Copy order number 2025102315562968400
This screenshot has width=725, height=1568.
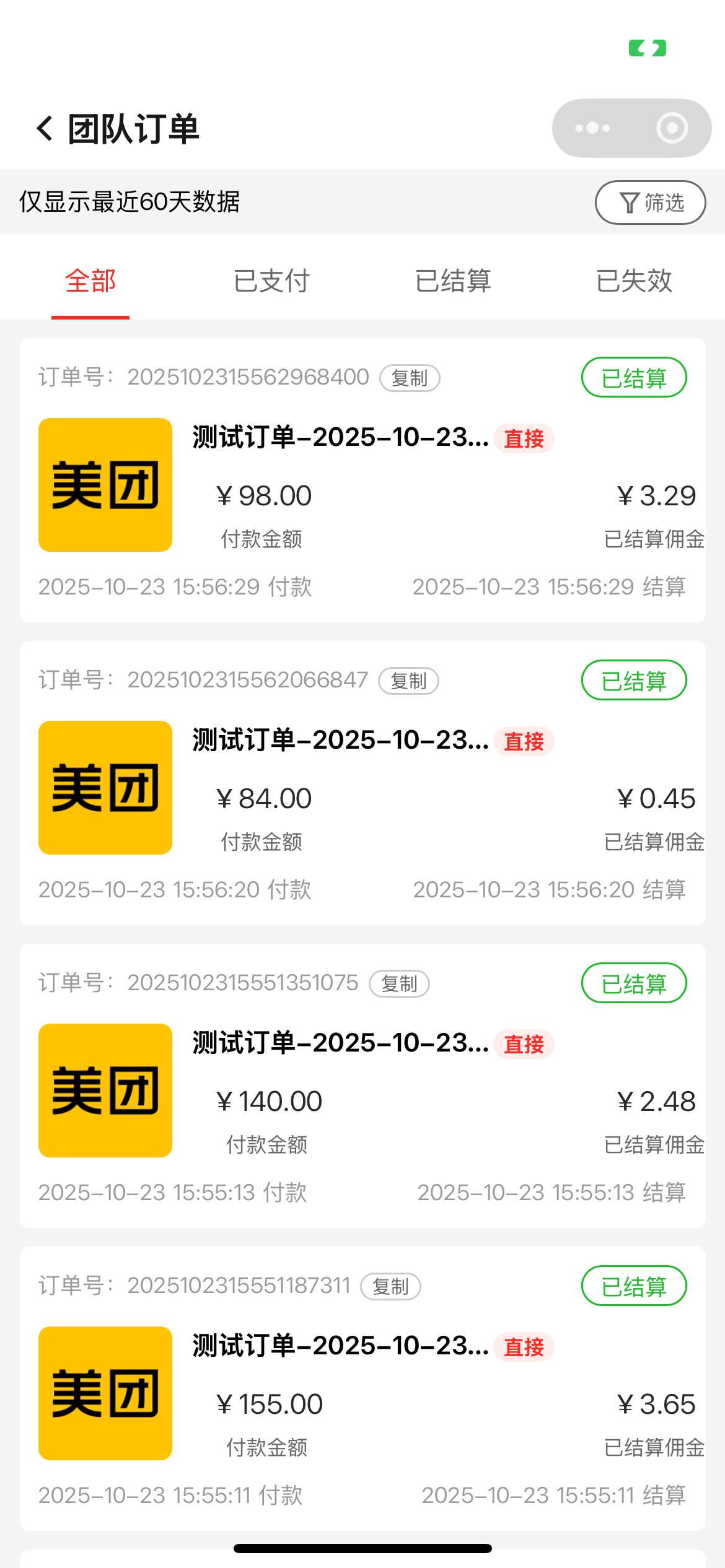coord(410,378)
